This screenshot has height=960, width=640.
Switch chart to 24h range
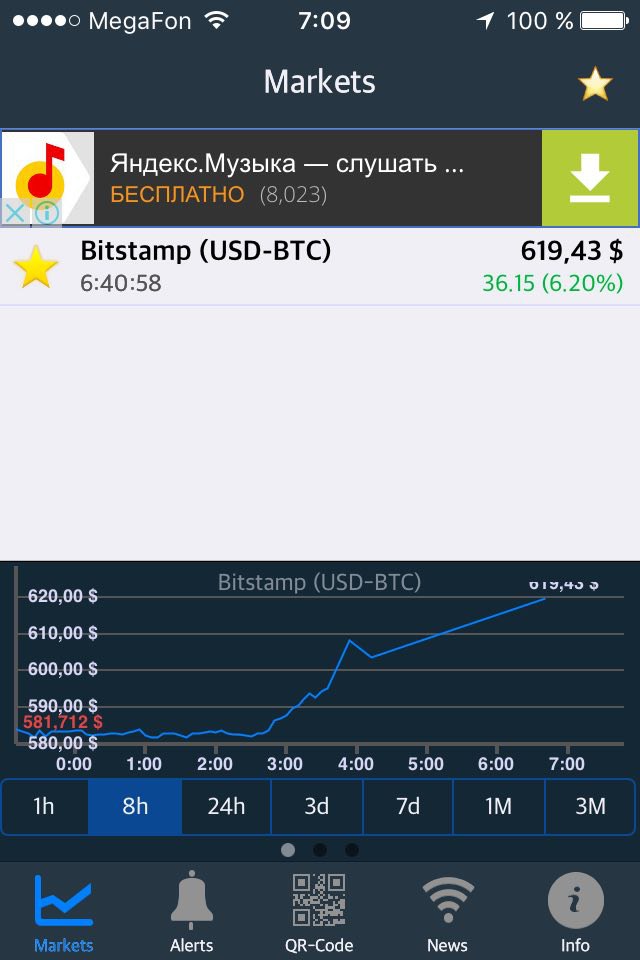[x=226, y=806]
